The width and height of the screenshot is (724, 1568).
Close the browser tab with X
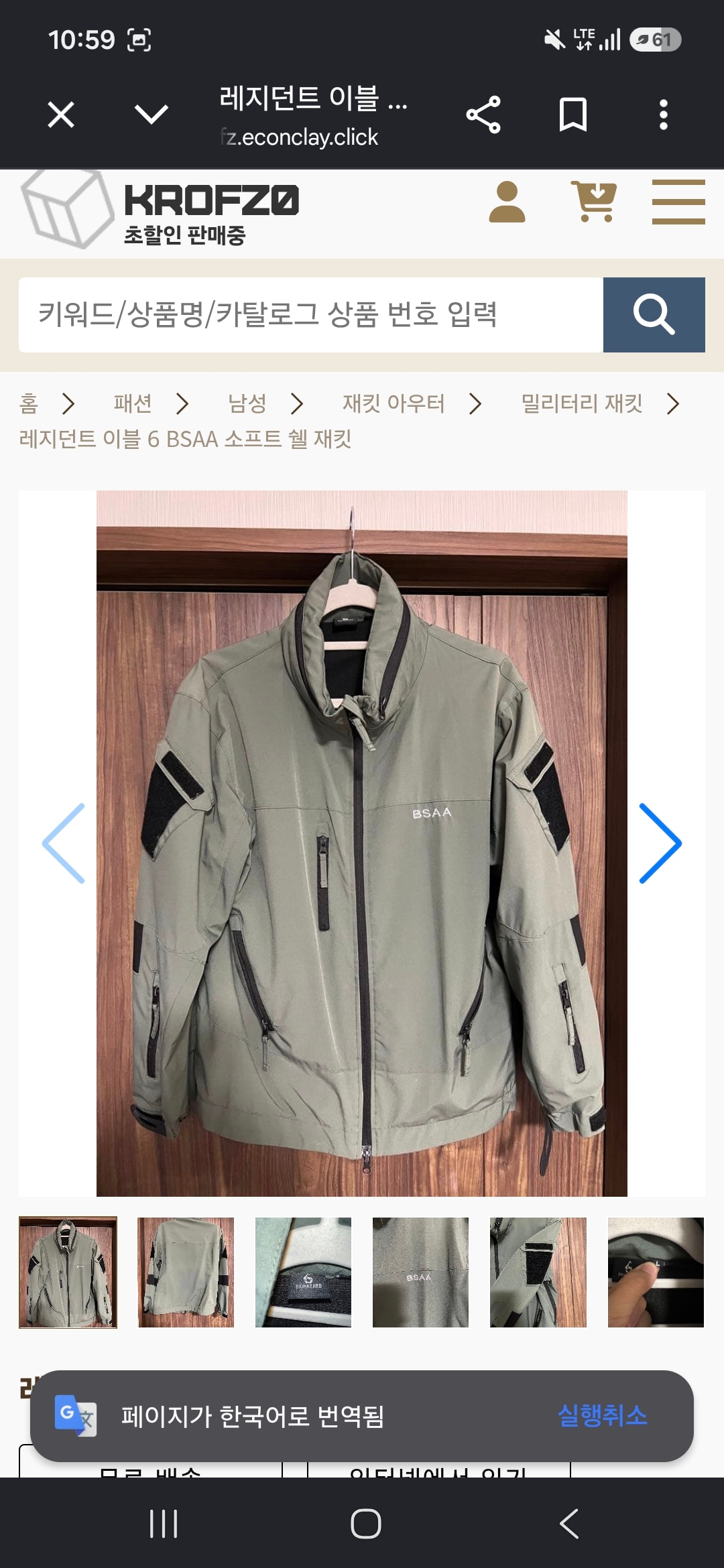coord(61,115)
